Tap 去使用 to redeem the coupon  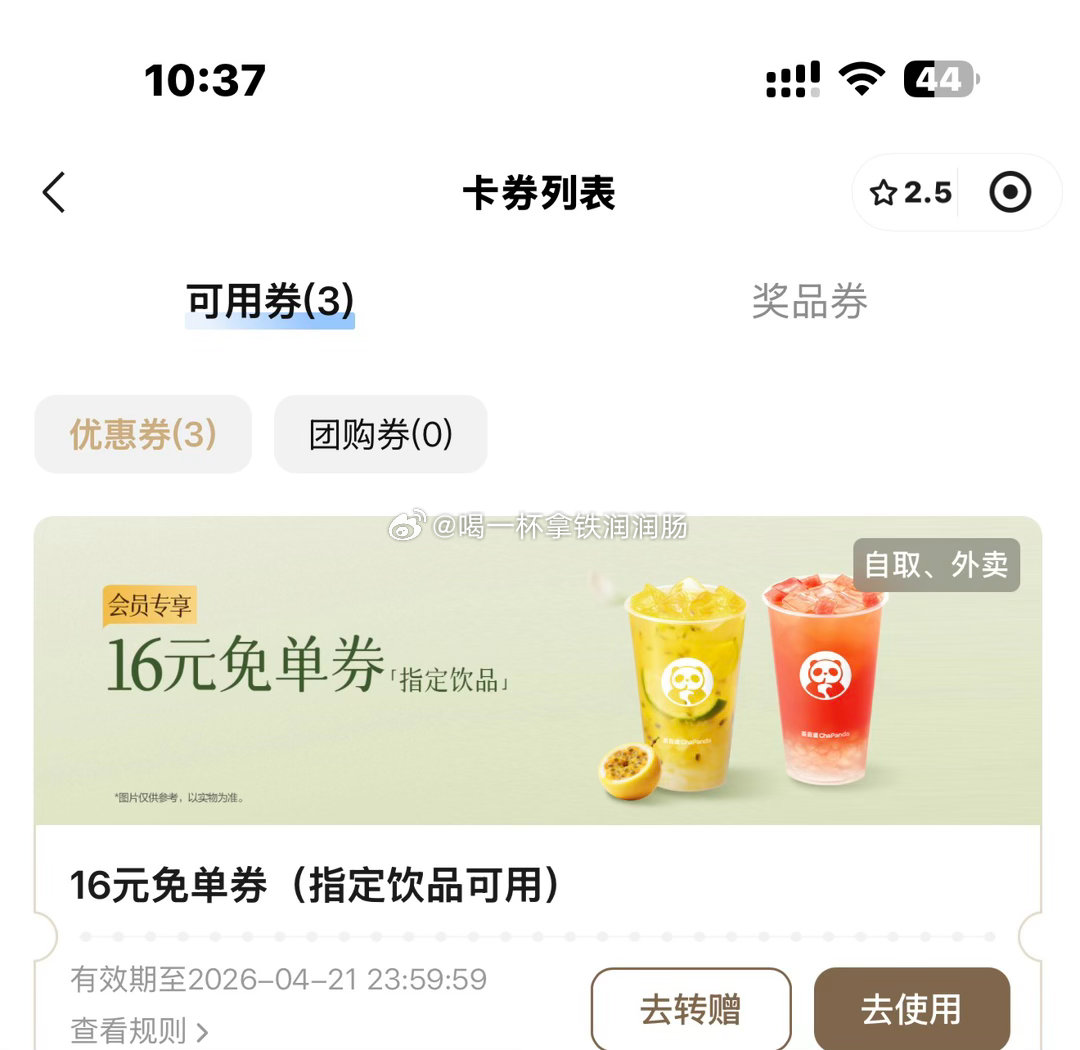(x=911, y=1009)
